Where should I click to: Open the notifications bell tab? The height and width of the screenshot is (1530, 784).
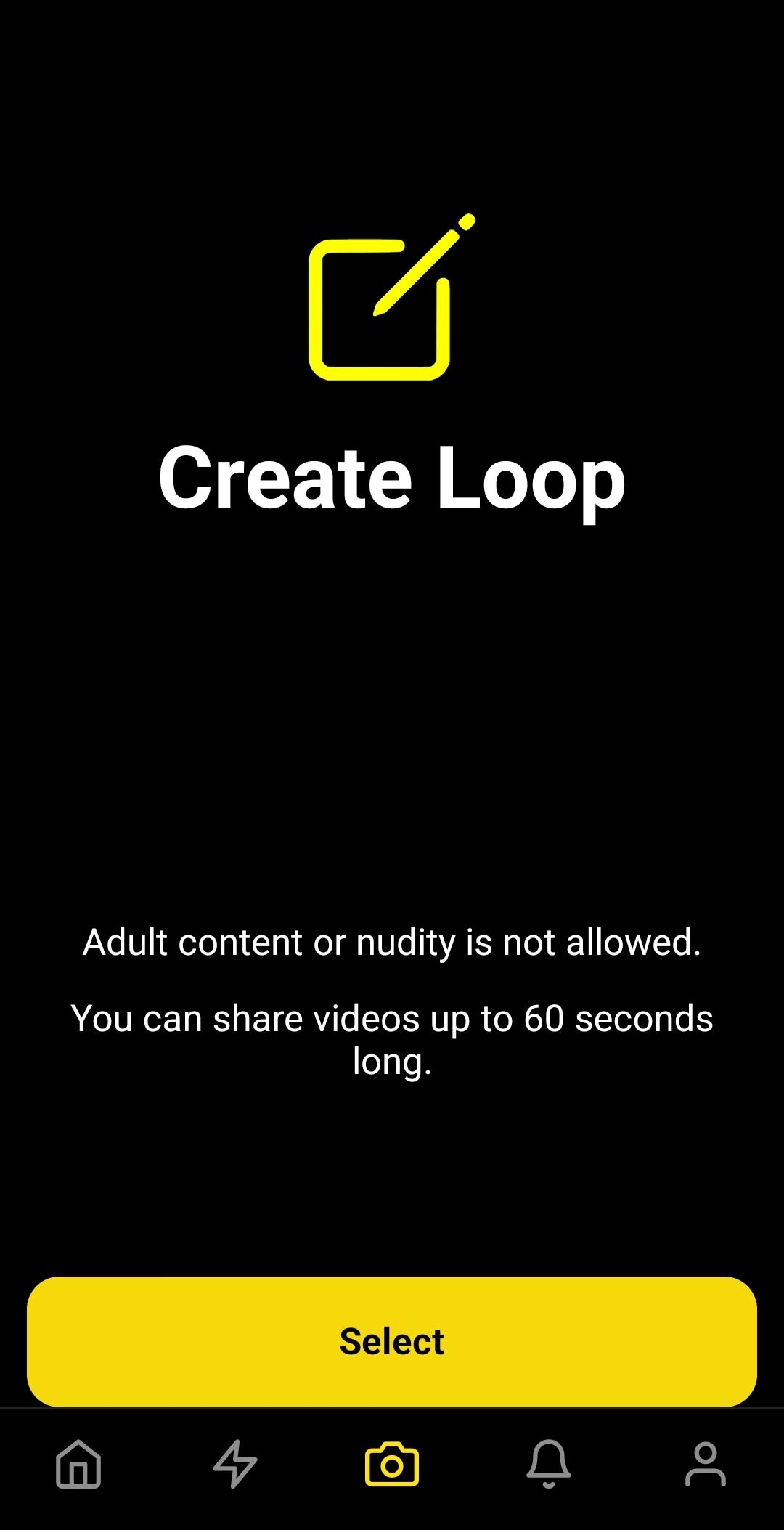coord(549,1464)
